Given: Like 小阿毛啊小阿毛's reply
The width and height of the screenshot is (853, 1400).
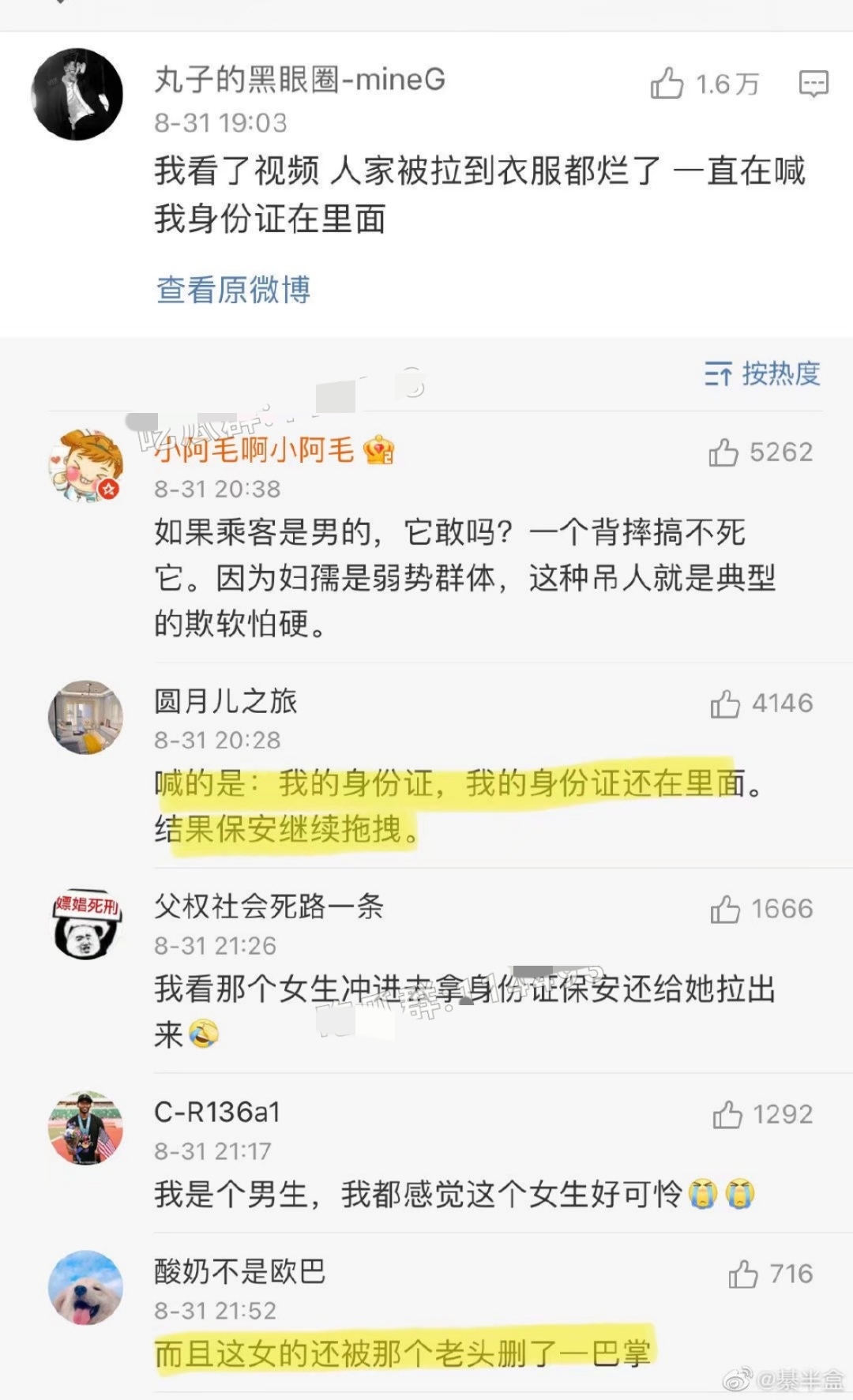Looking at the screenshot, I should (x=723, y=452).
